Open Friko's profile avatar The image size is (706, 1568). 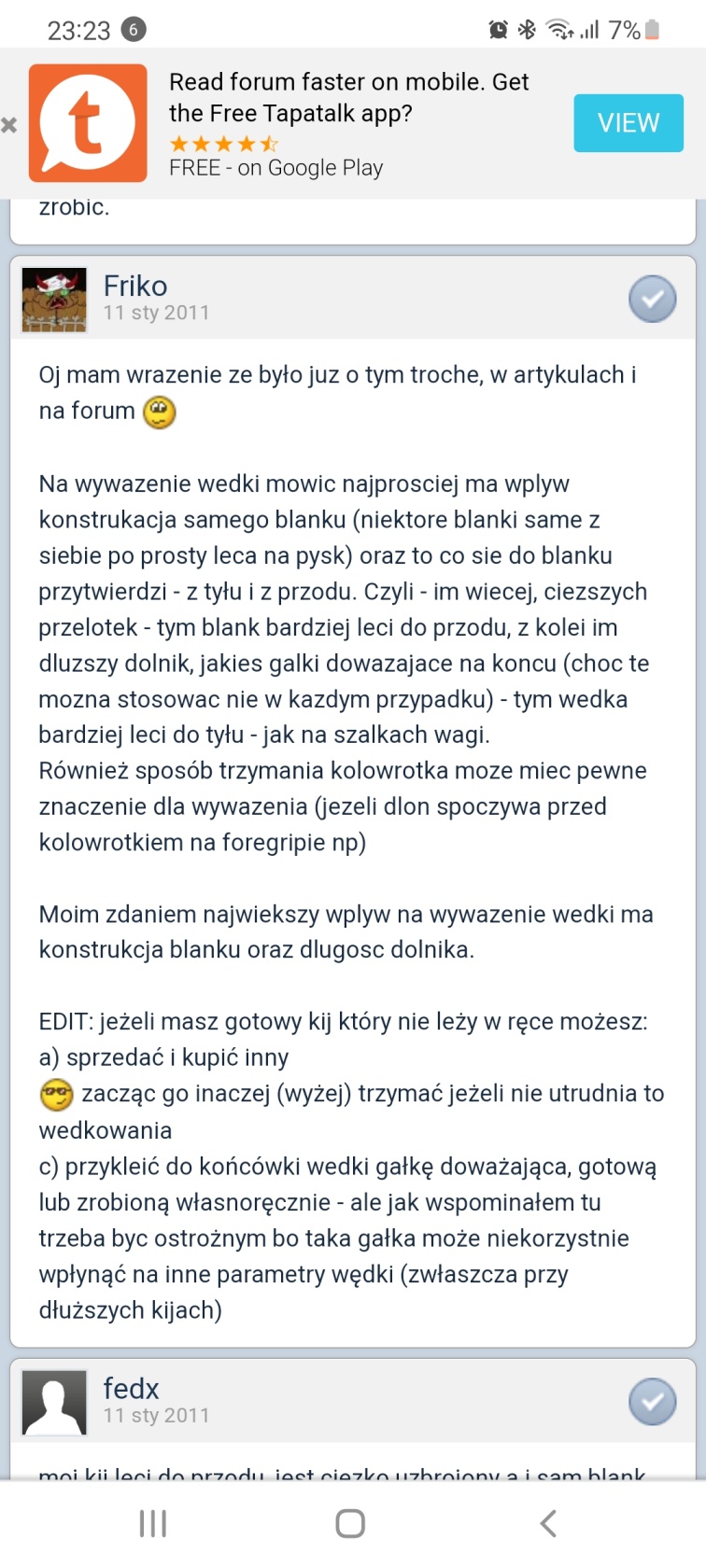[x=54, y=300]
